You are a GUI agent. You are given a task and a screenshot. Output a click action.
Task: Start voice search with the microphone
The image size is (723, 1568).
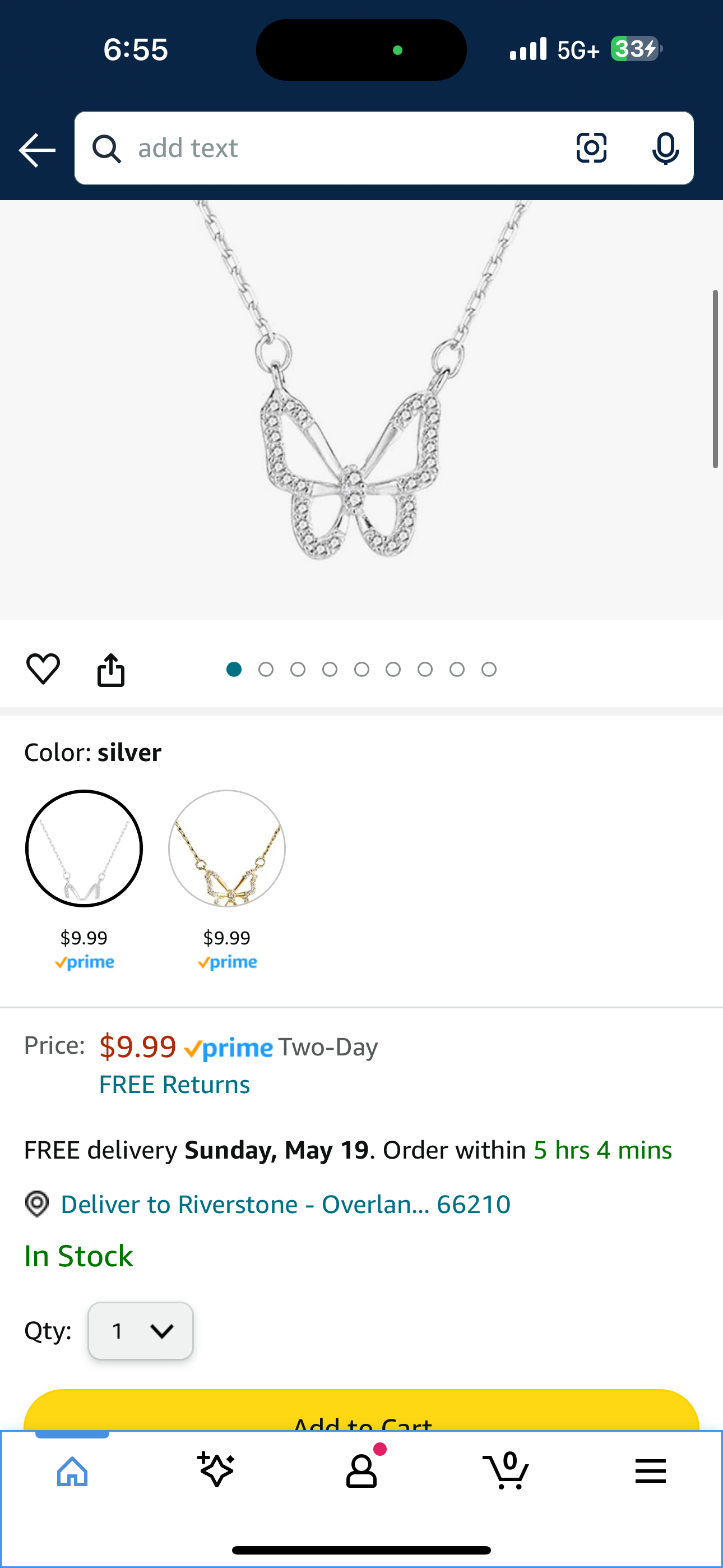[x=665, y=148]
